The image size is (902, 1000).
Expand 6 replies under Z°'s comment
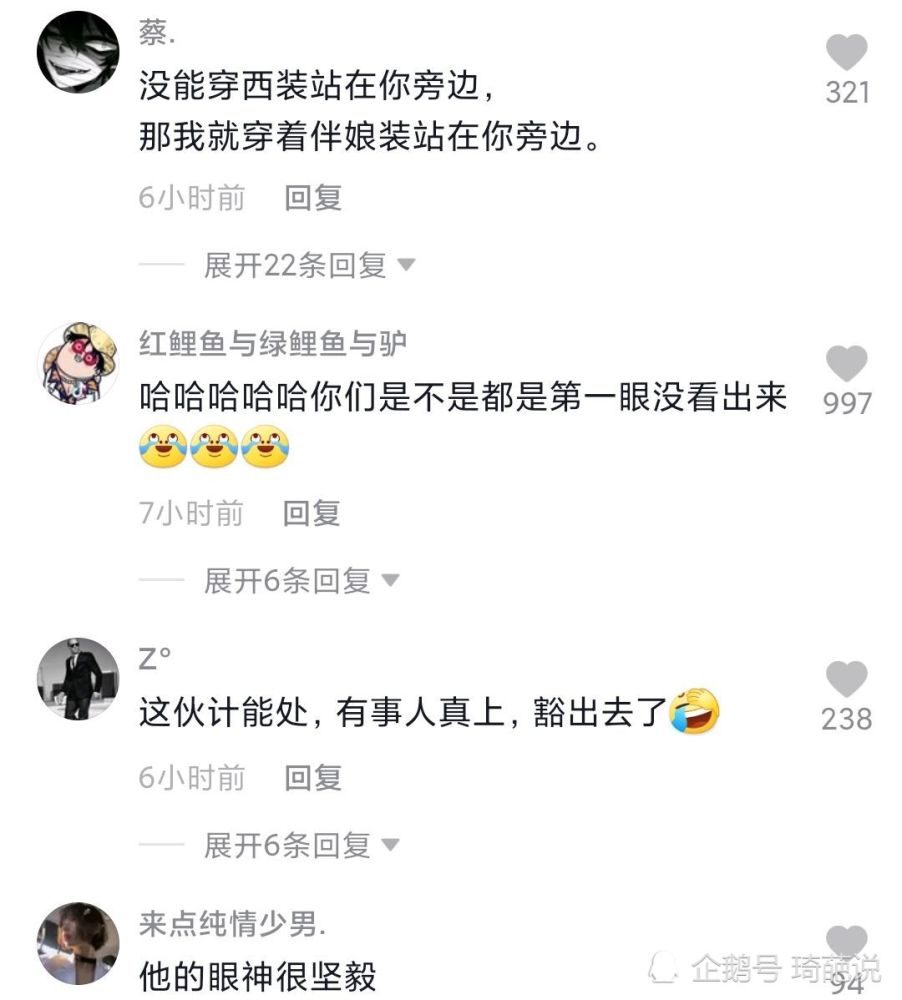point(300,844)
